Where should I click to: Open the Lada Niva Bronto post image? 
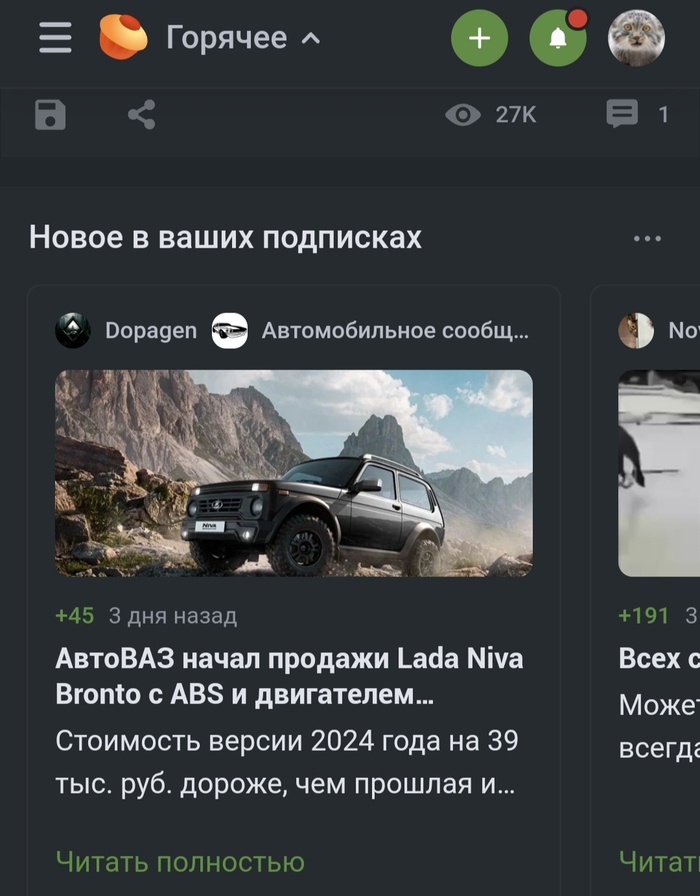[x=293, y=473]
